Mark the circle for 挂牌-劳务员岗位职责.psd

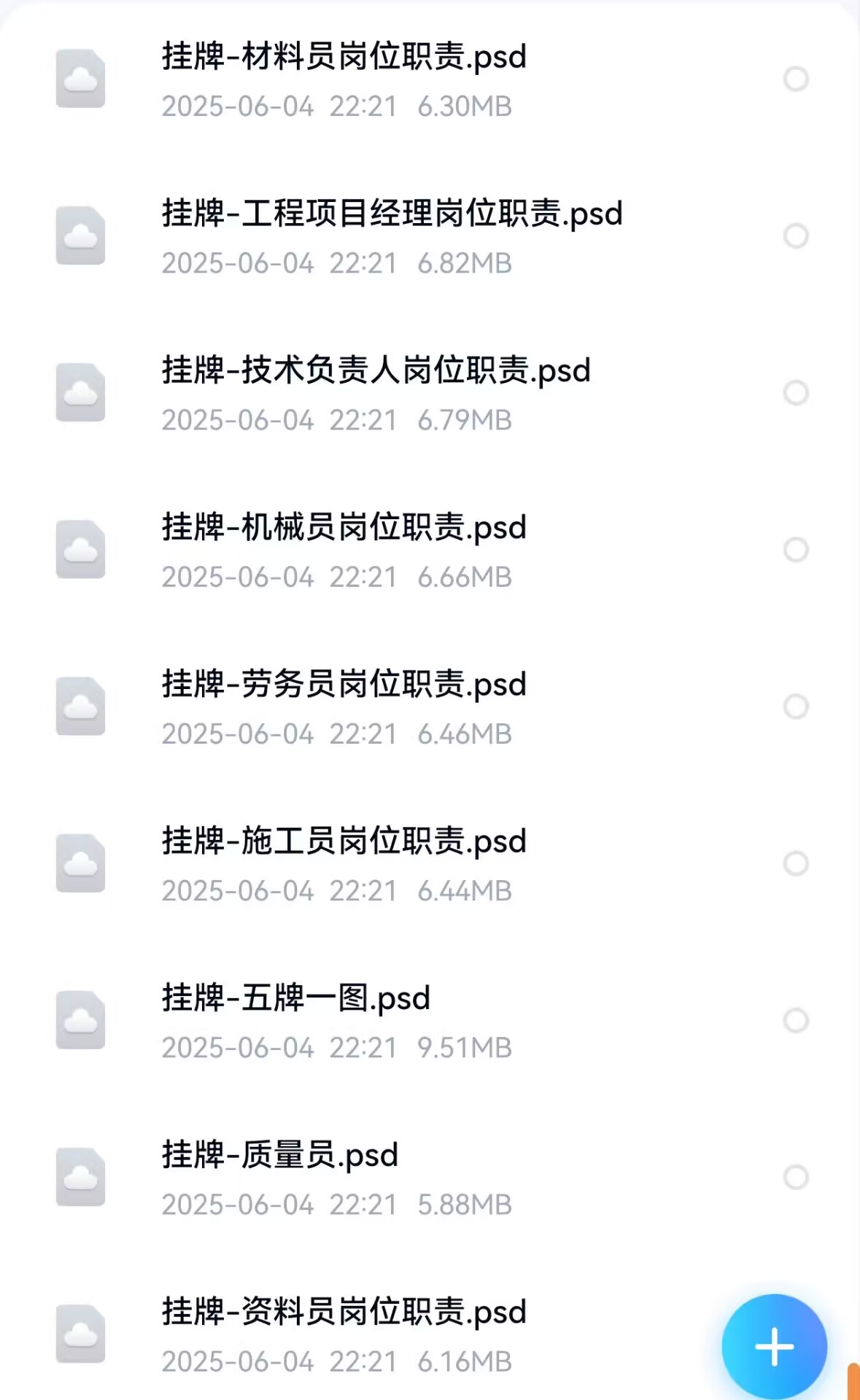coord(796,706)
